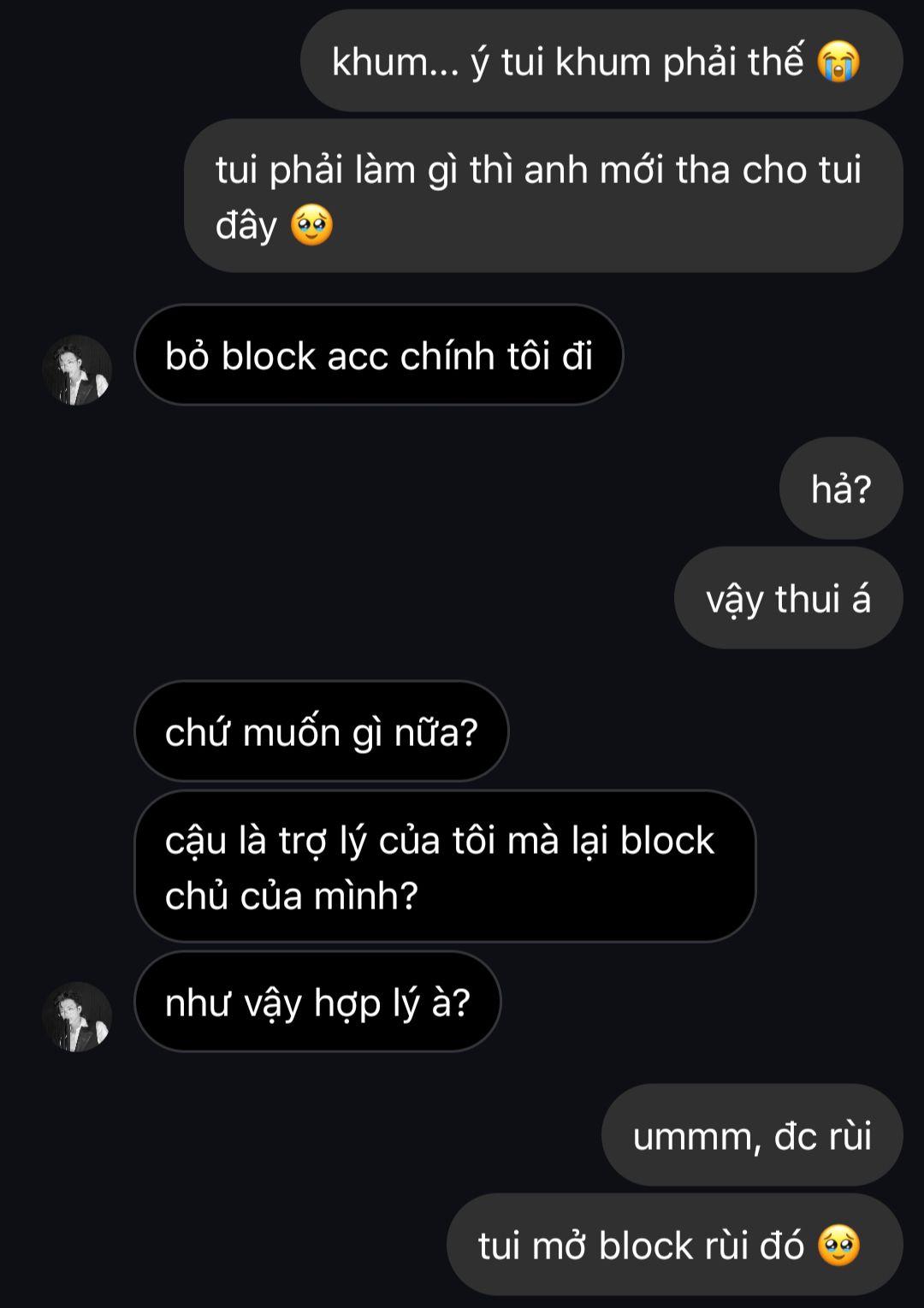Open sender's avatar beside 'bỏ block acc chính tôi đi'
This screenshot has height=1308, width=924.
click(77, 370)
